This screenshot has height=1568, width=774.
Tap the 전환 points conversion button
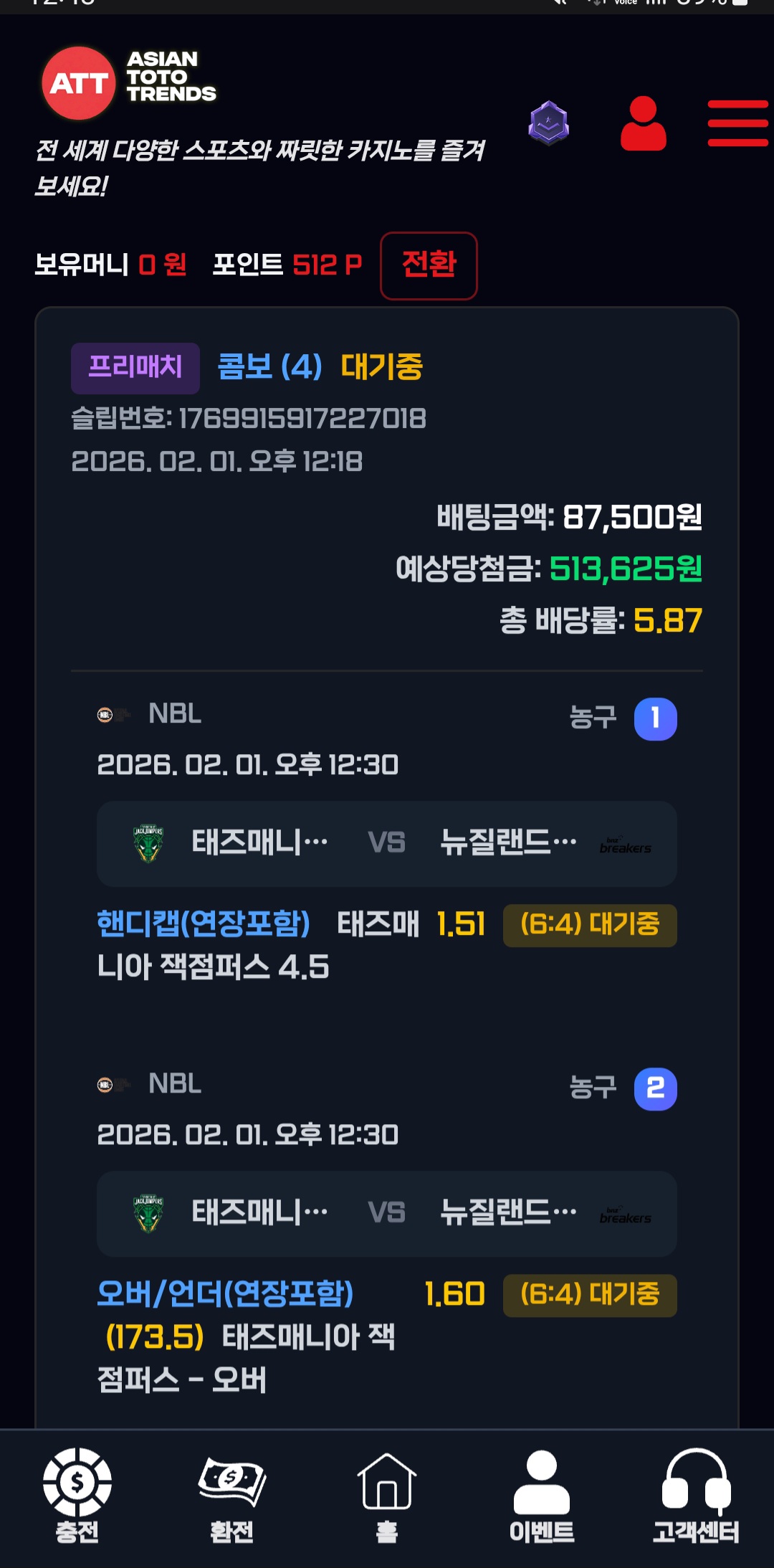[x=429, y=265]
